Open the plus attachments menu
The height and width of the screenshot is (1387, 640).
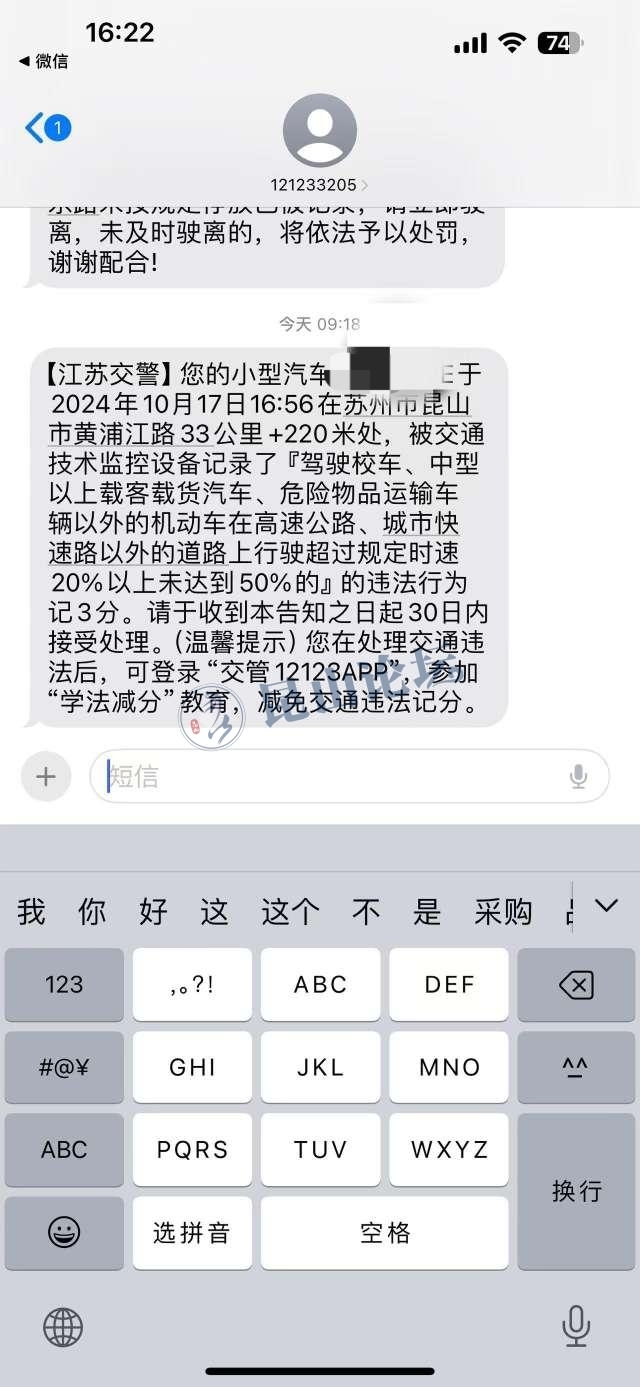click(x=46, y=776)
